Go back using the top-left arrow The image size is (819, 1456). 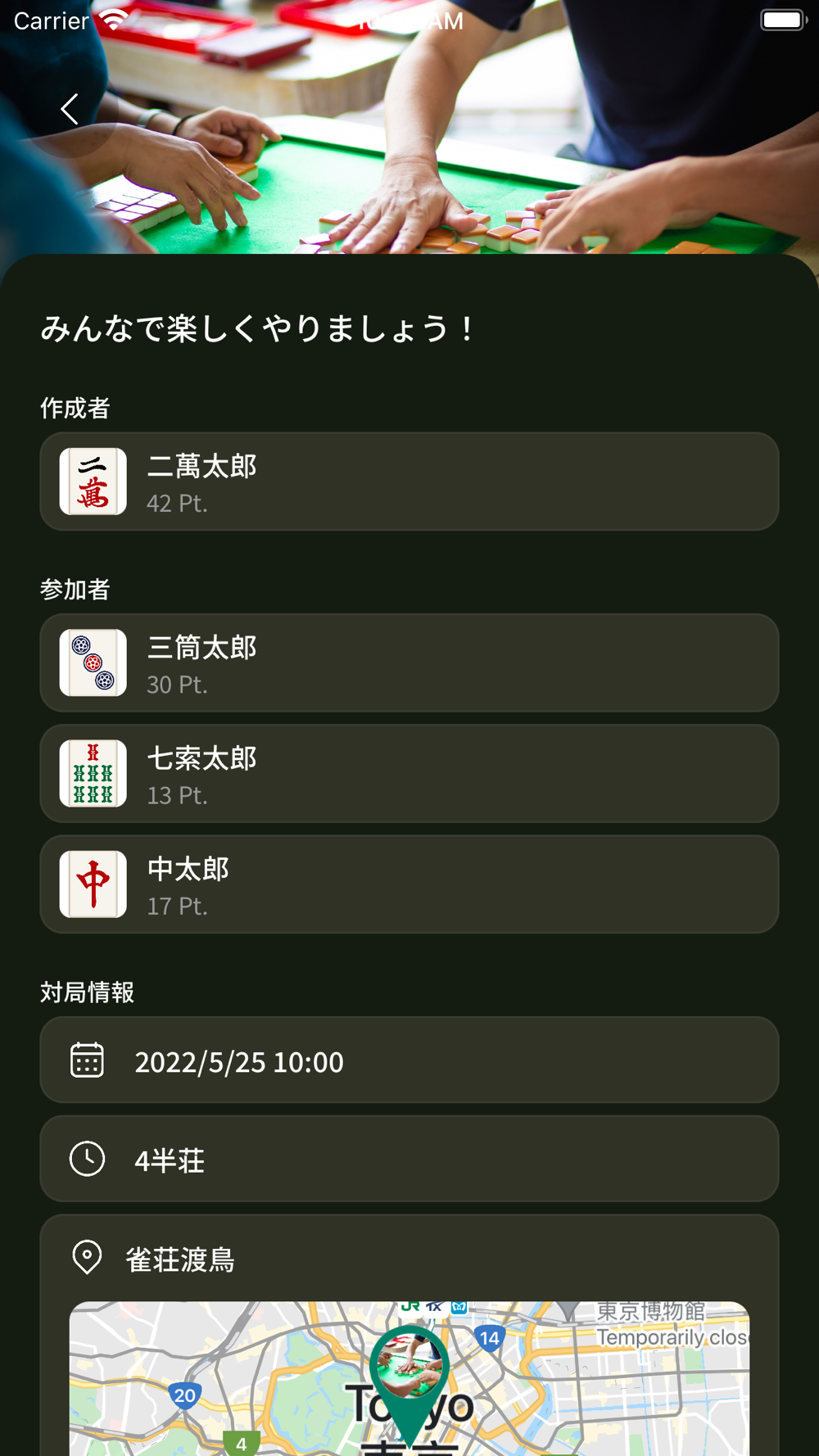pos(70,109)
